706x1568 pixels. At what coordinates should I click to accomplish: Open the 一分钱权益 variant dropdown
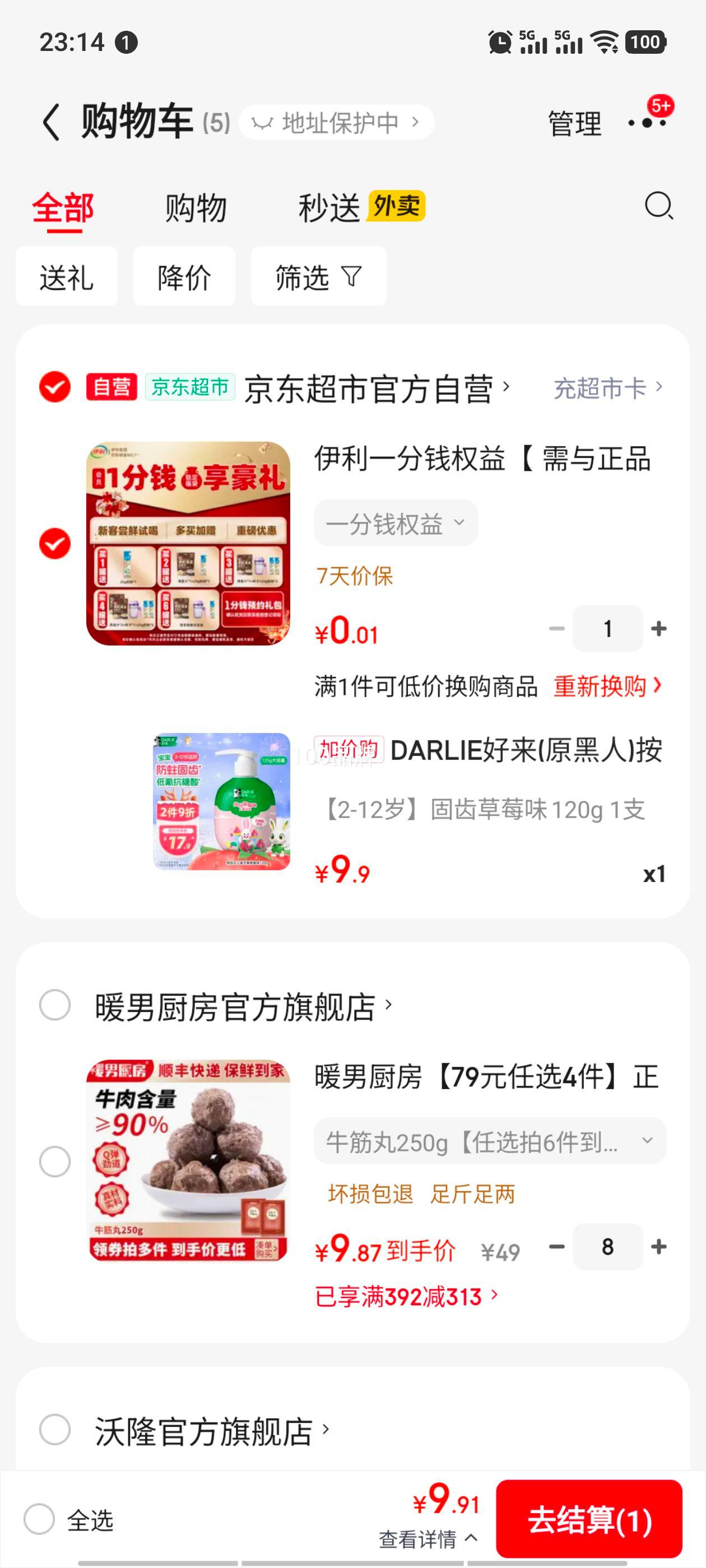[396, 522]
